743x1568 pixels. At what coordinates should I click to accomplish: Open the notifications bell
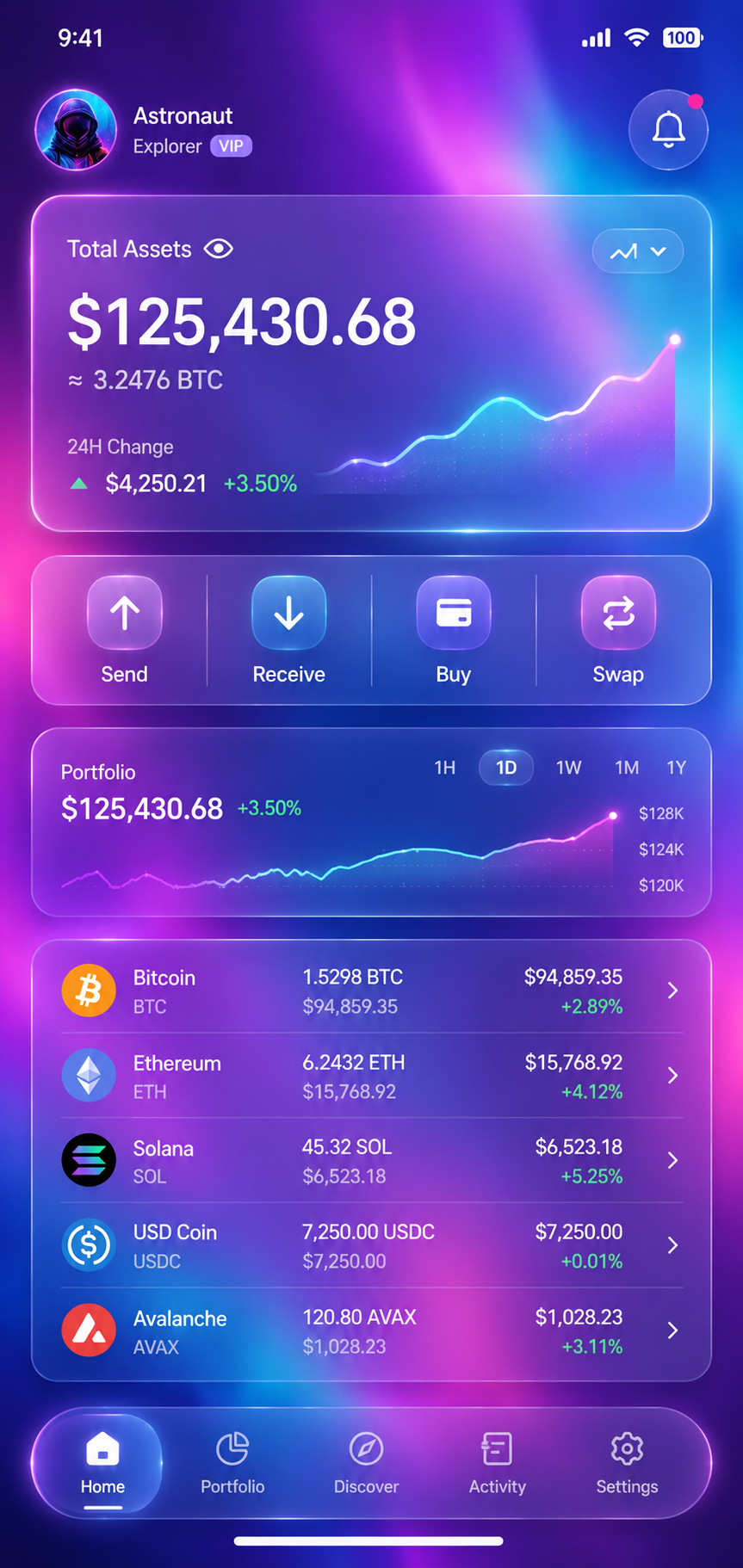click(668, 130)
